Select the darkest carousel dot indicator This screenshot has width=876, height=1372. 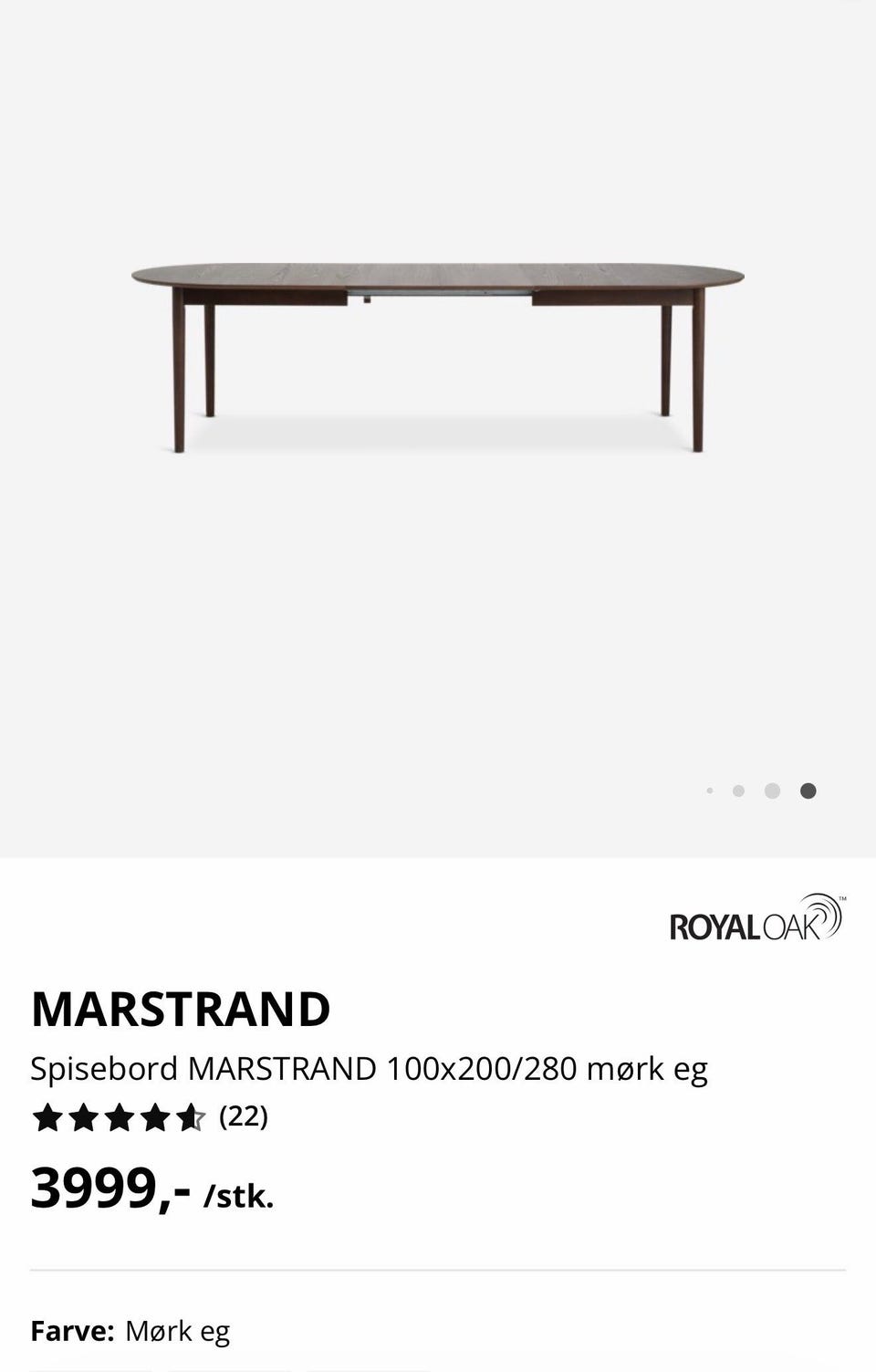[x=807, y=791]
